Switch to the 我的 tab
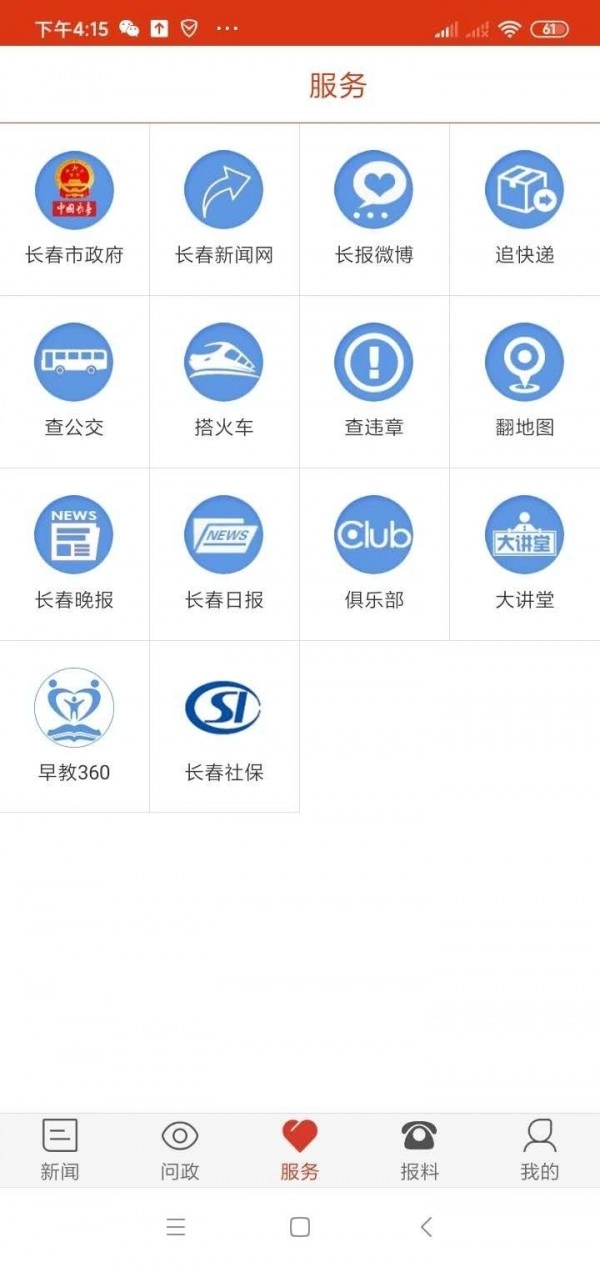The width and height of the screenshot is (600, 1267). pos(540,1150)
